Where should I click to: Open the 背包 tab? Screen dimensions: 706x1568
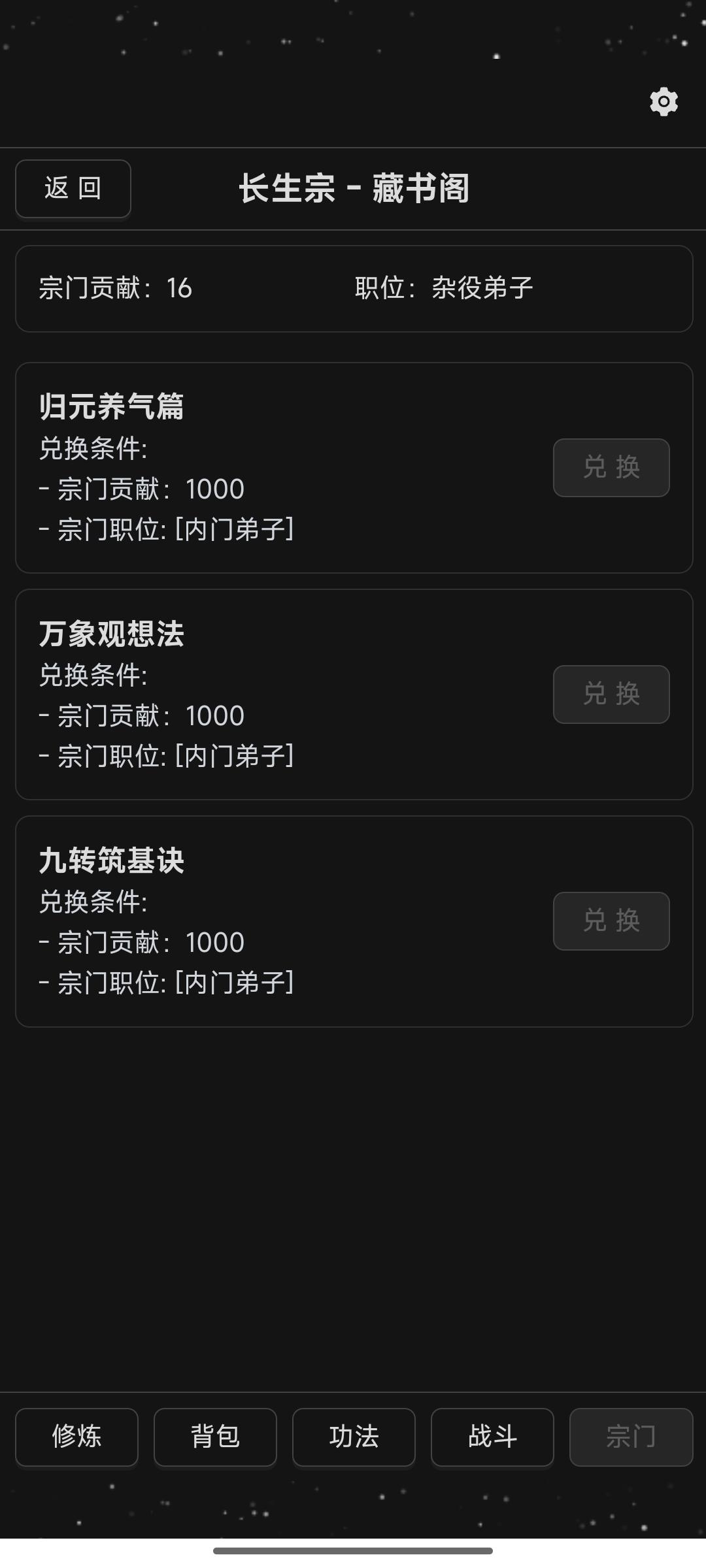(216, 1437)
